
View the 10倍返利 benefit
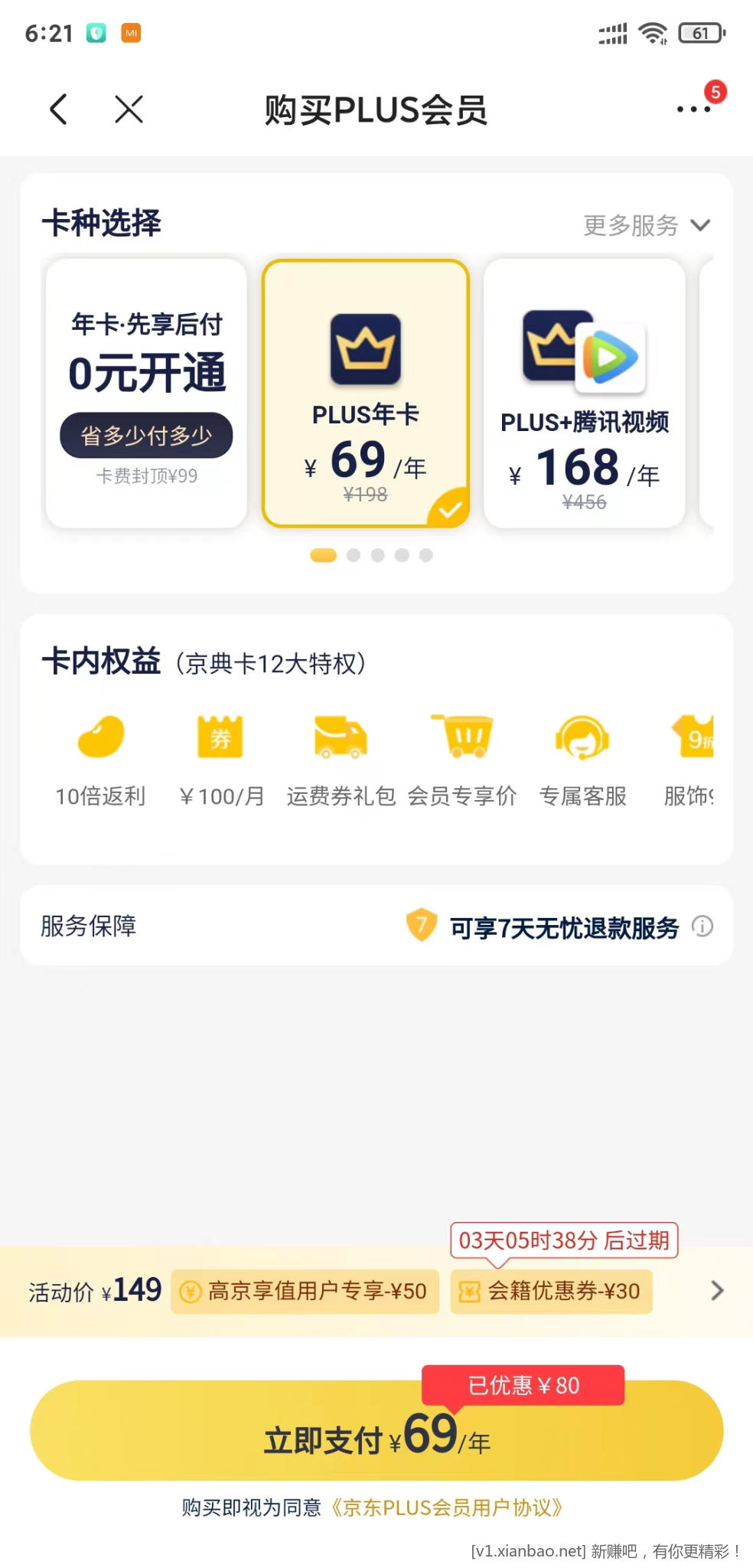(x=100, y=759)
